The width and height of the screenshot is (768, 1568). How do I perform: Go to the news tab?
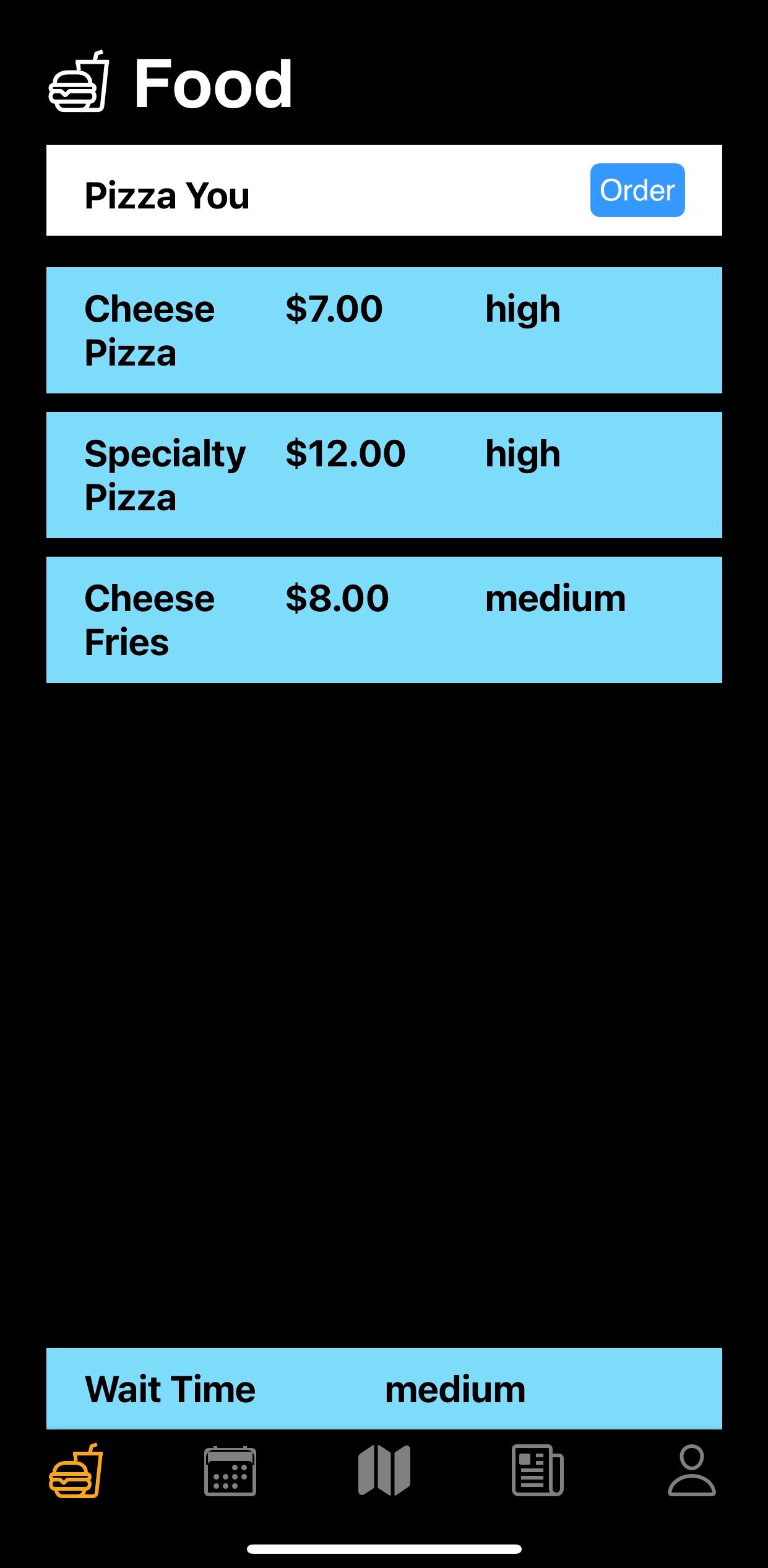pyautogui.click(x=537, y=1471)
